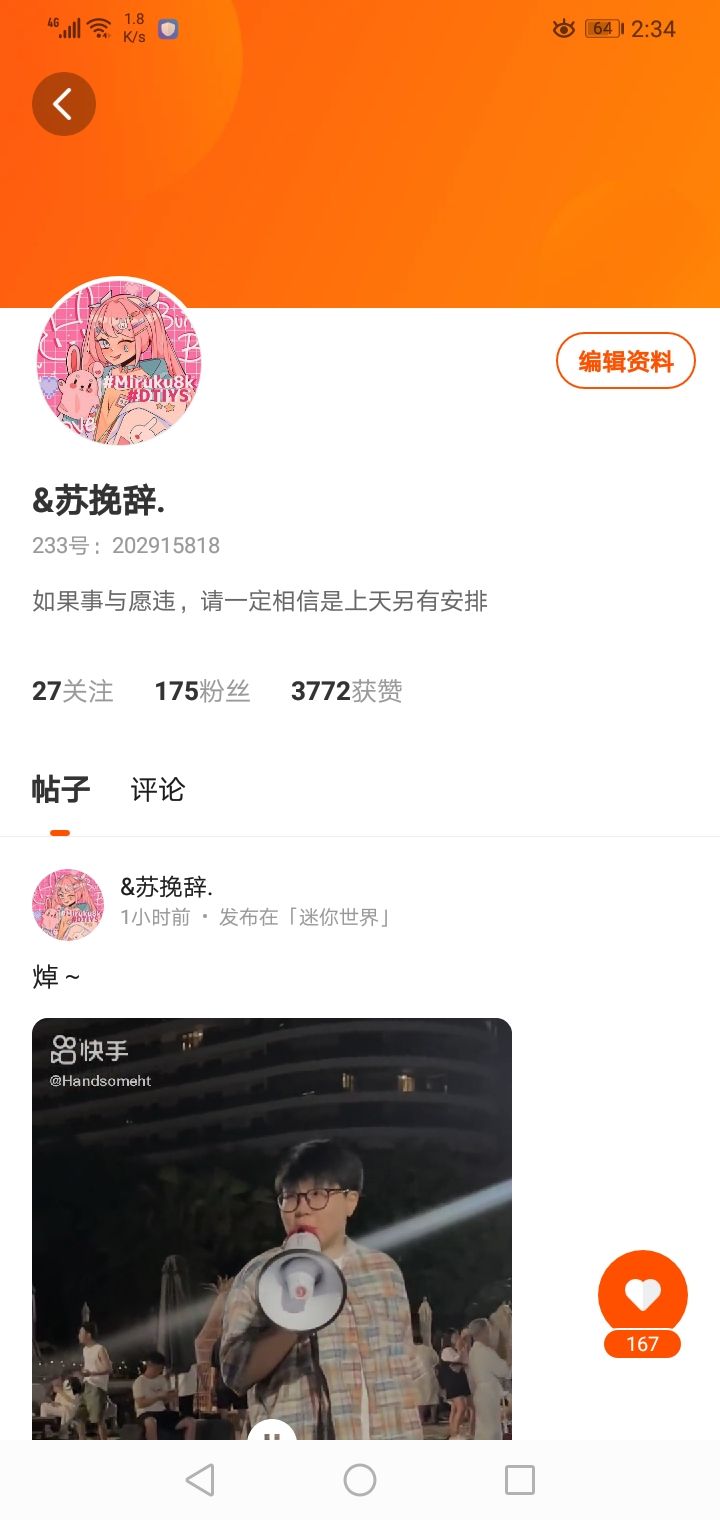Go back using the top-left arrow
This screenshot has width=720, height=1520.
pos(64,104)
